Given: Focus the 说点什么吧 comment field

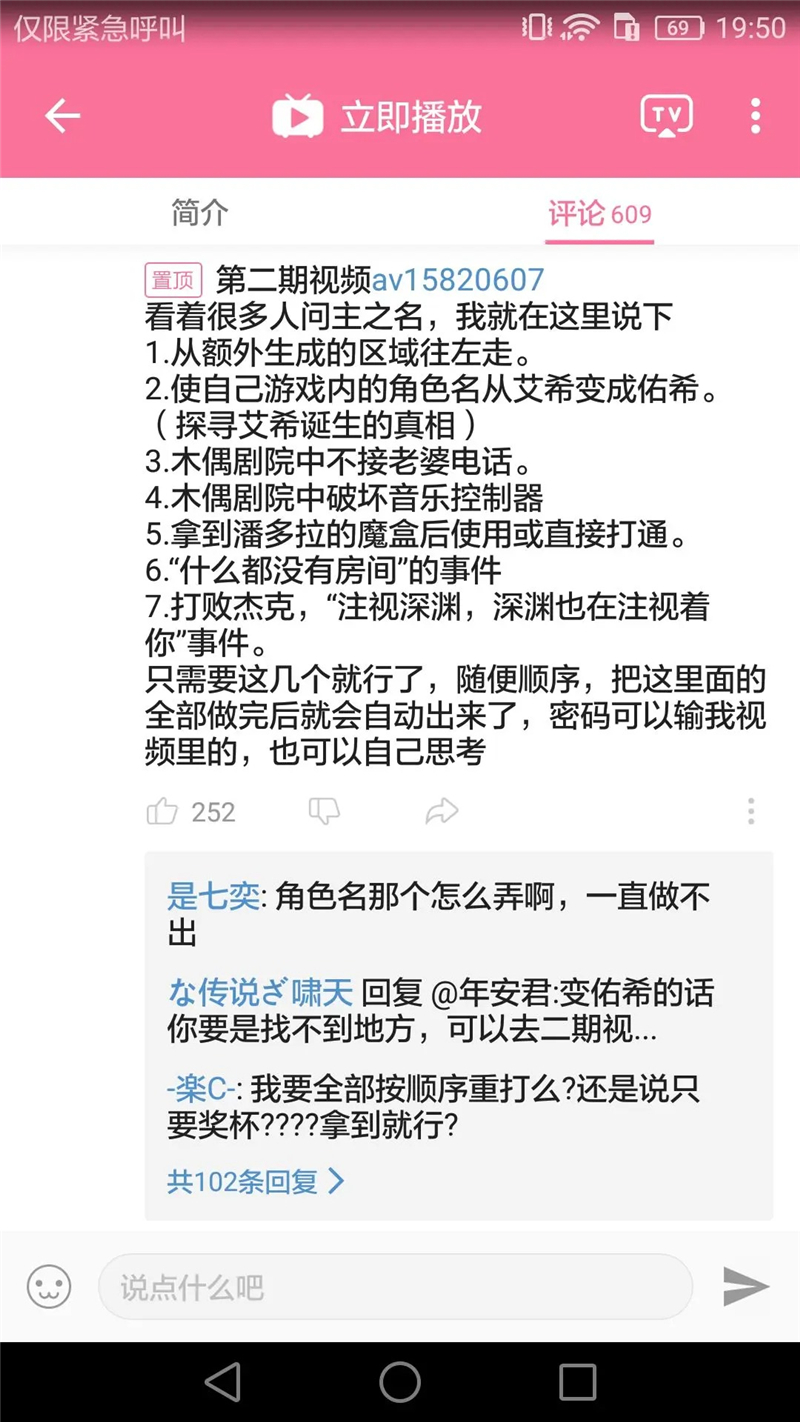Looking at the screenshot, I should 395,1286.
